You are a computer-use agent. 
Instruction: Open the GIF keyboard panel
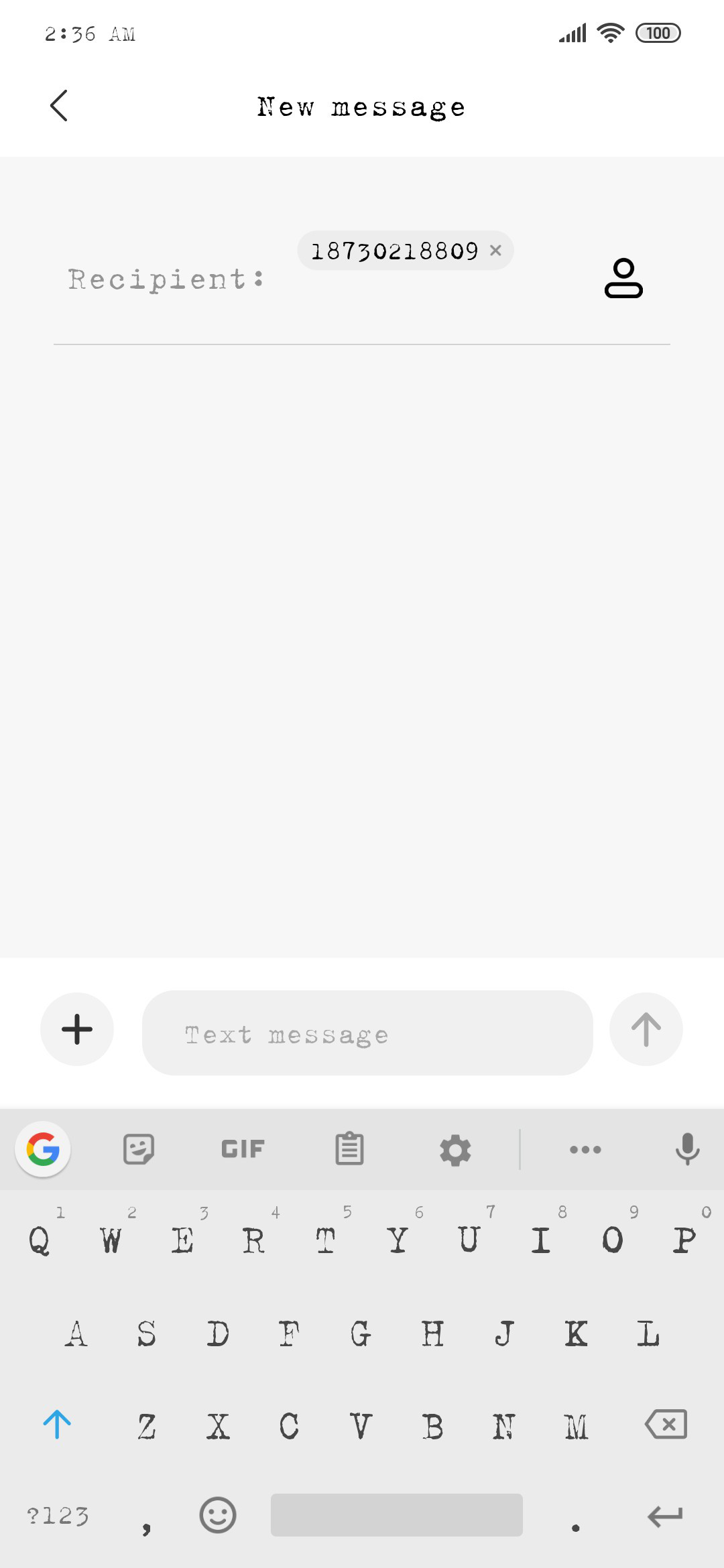tap(243, 1149)
